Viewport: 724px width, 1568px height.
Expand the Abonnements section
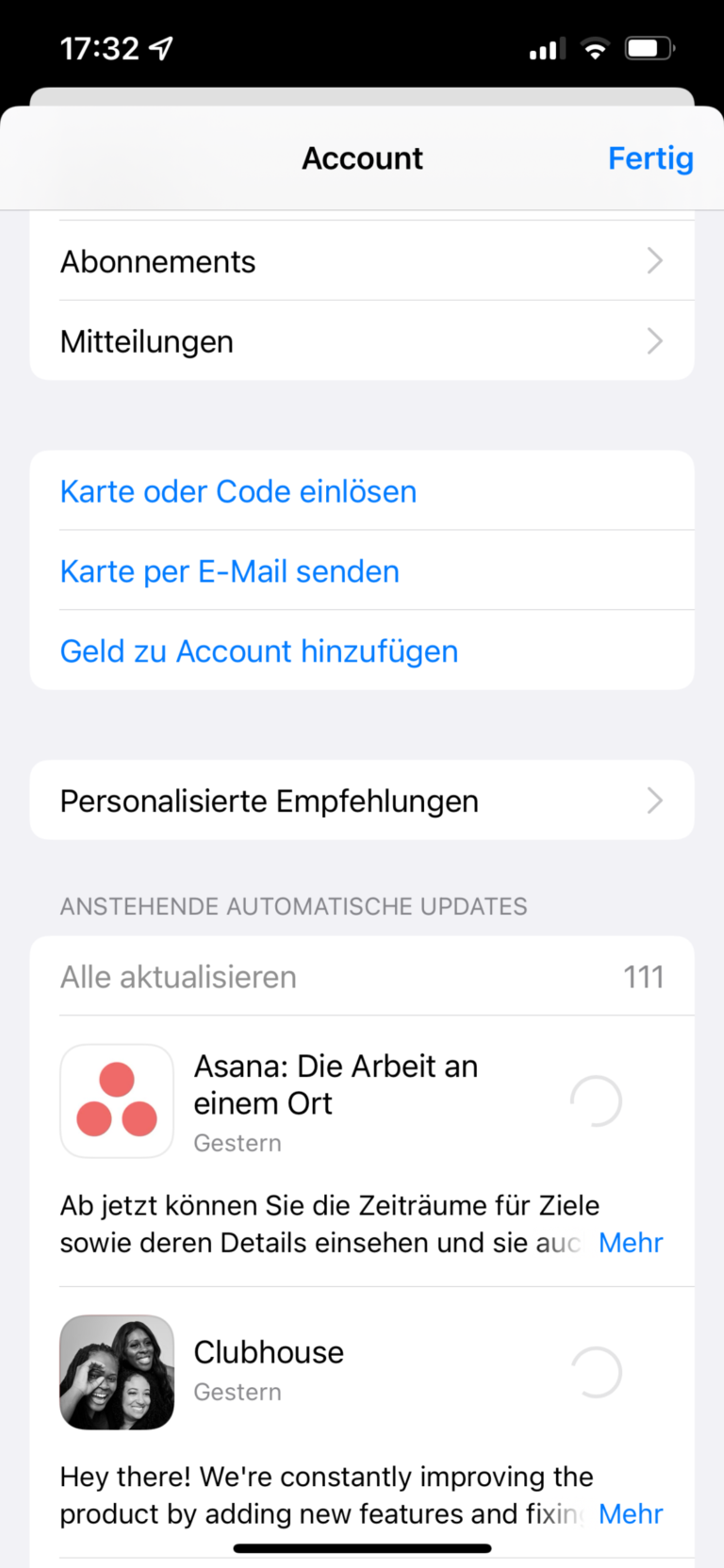(x=362, y=261)
